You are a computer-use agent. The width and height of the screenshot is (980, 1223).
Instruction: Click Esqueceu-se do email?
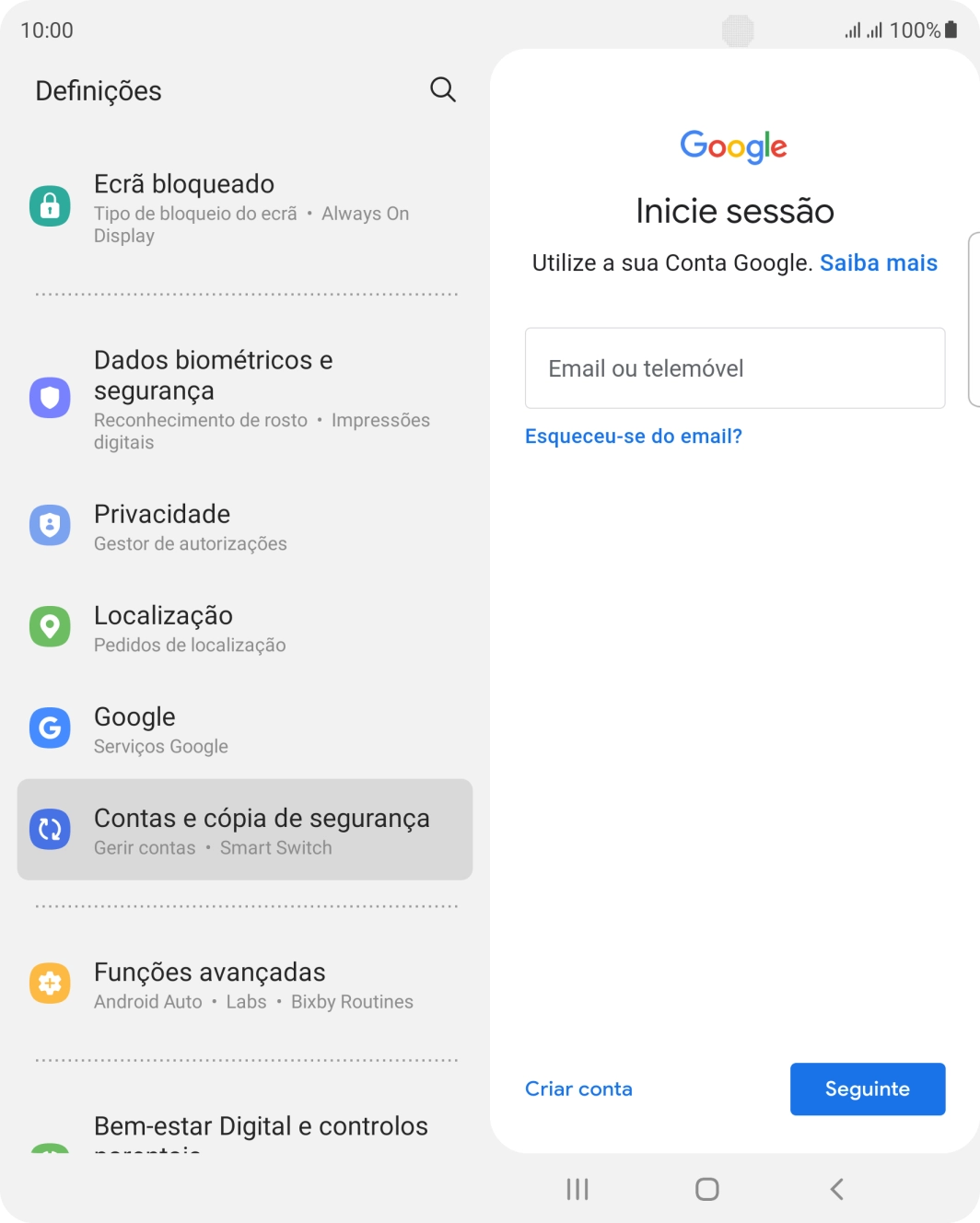tap(633, 436)
